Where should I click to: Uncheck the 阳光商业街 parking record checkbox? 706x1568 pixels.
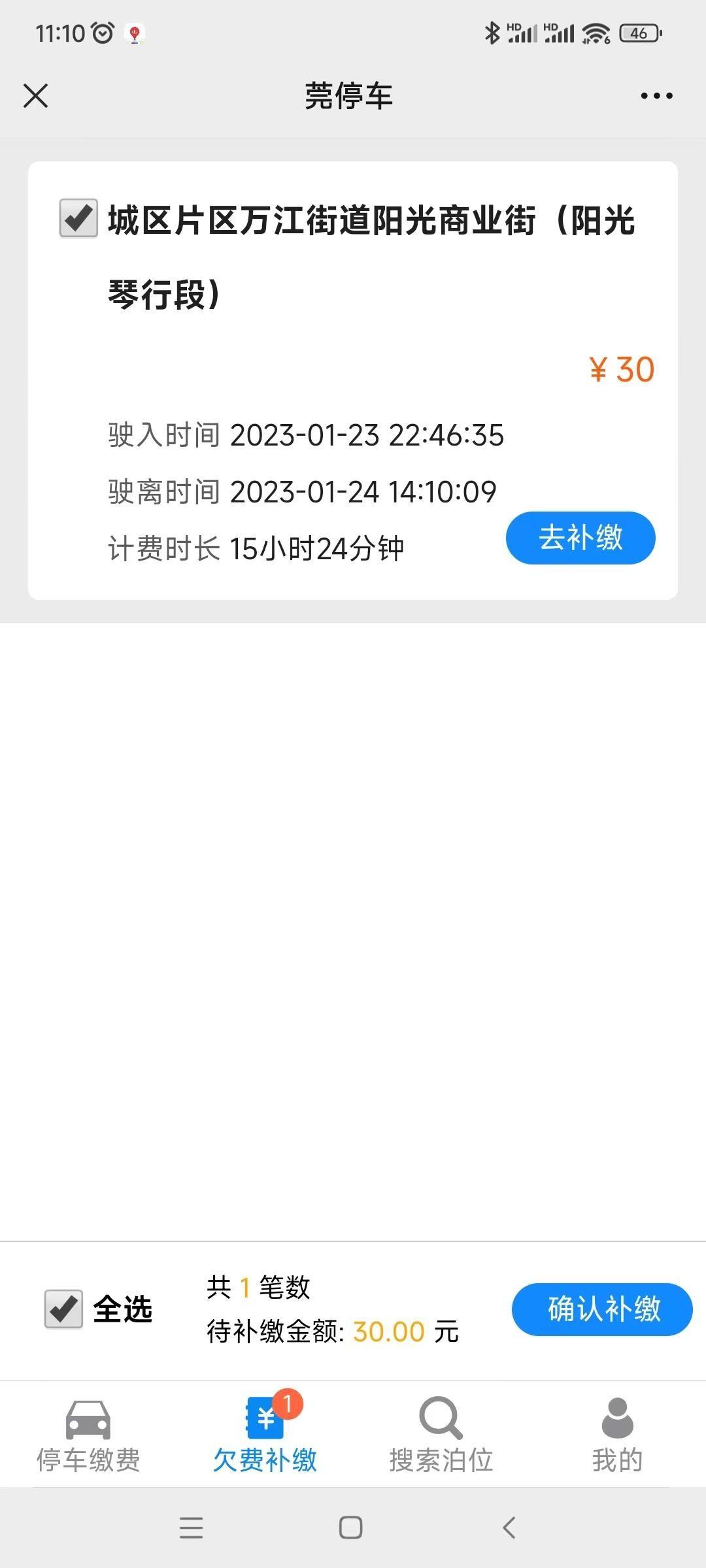pos(78,218)
